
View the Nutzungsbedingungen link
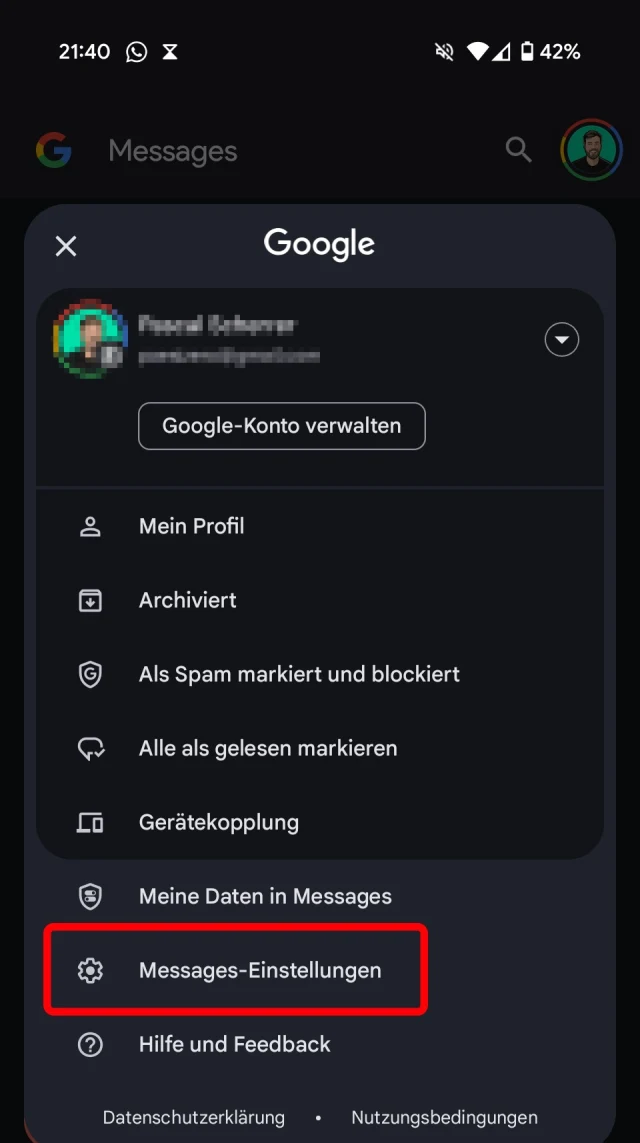pyautogui.click(x=444, y=1117)
